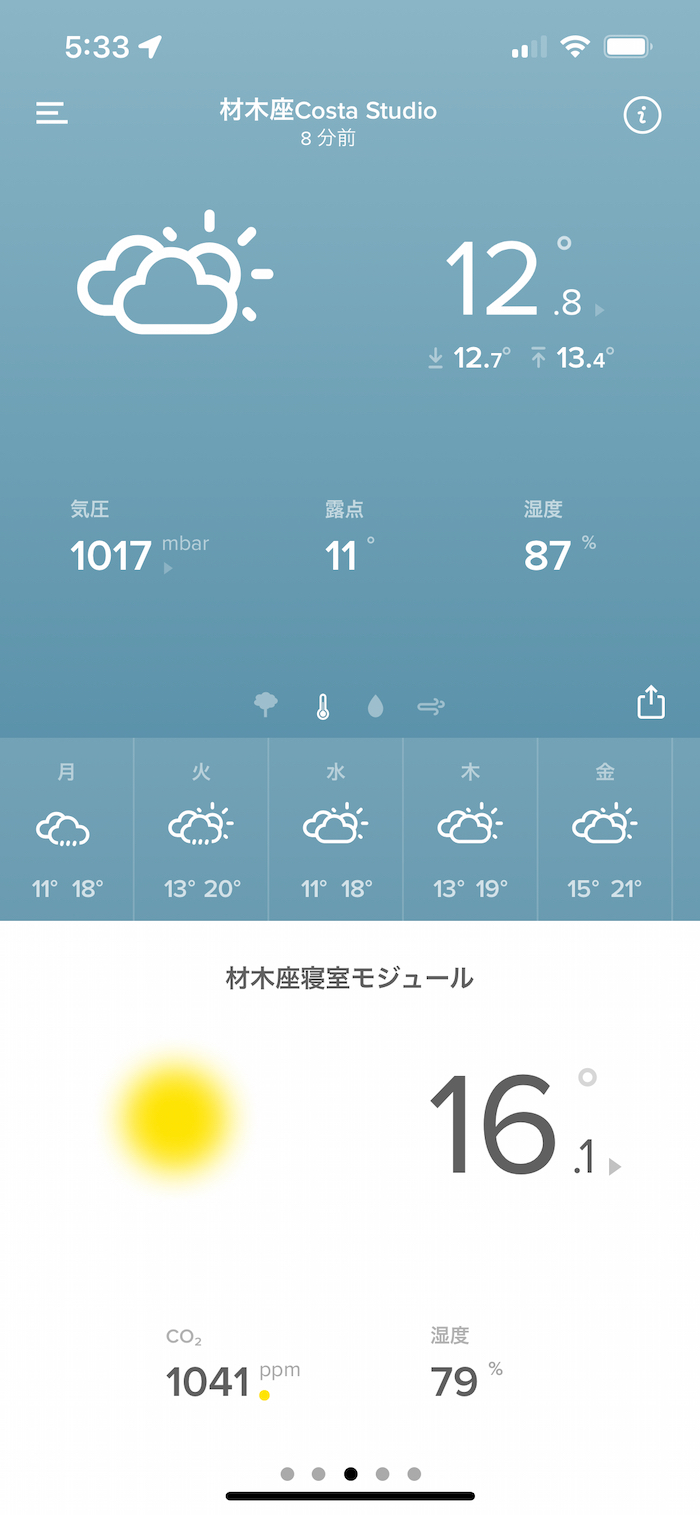This screenshot has width=700, height=1515.
Task: Open Thursday (木) forecast
Action: (x=470, y=829)
